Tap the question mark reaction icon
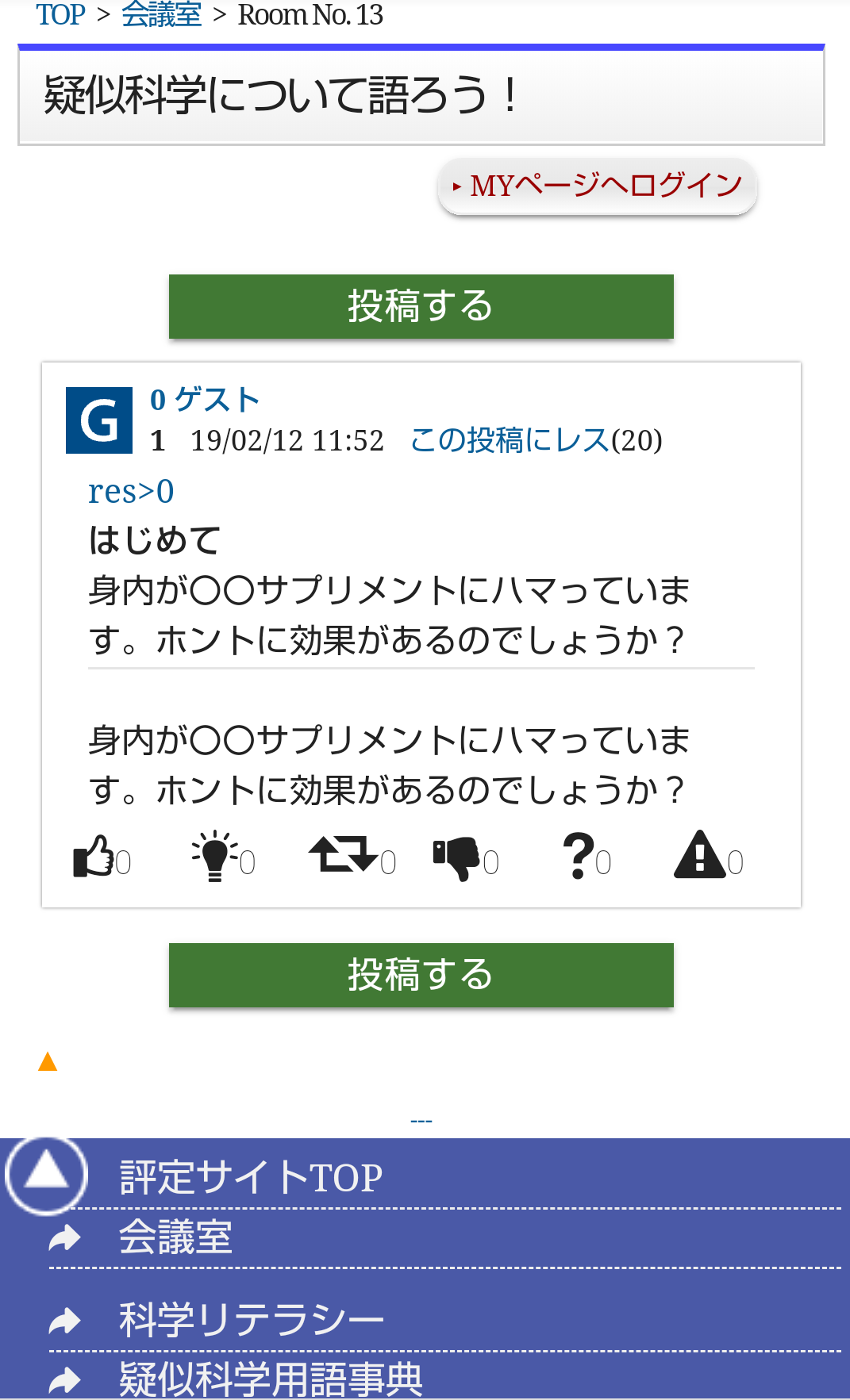The image size is (850, 1400). (579, 857)
